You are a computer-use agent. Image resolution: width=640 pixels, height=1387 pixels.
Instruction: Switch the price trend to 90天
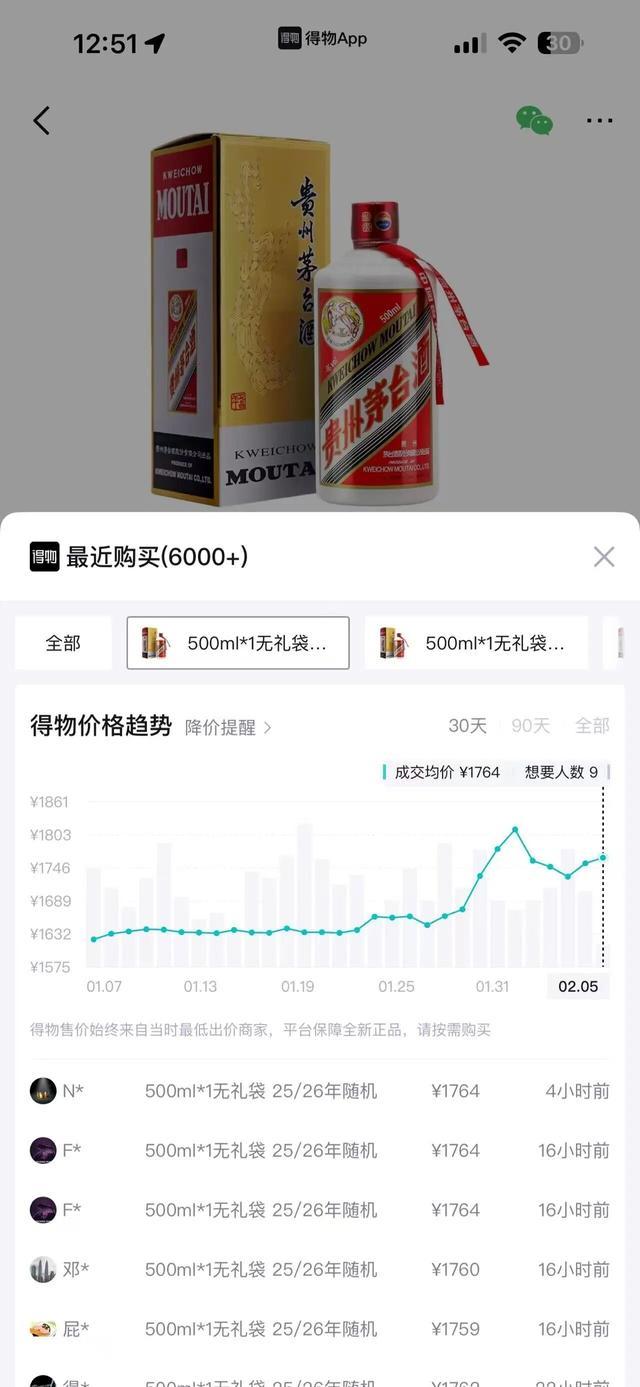click(530, 726)
